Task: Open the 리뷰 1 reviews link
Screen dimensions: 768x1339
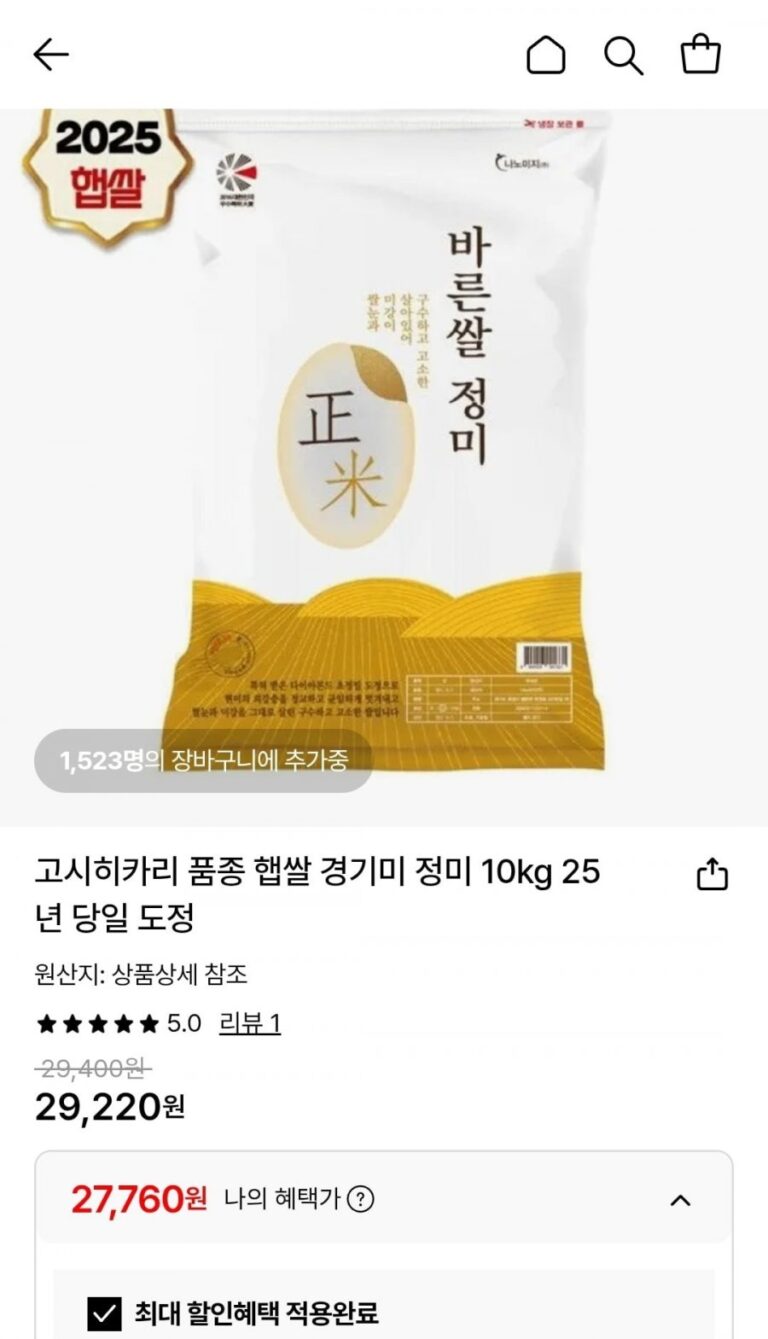Action: tap(249, 1023)
